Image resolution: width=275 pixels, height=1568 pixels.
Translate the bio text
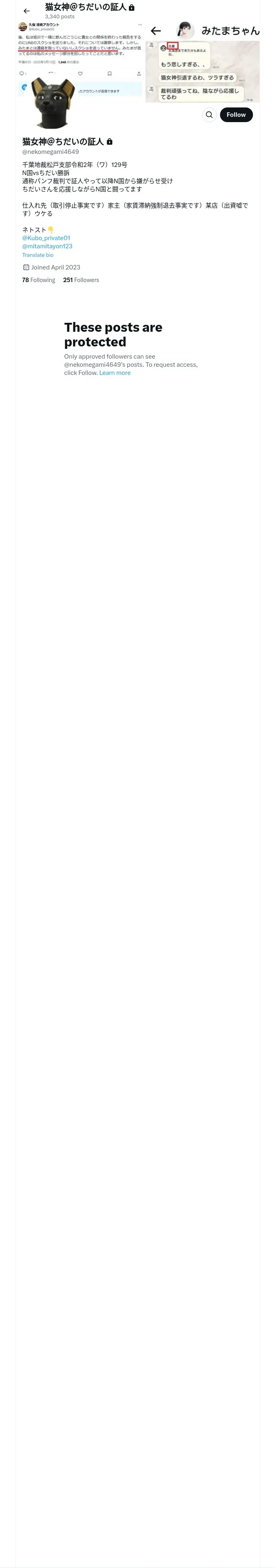38,255
